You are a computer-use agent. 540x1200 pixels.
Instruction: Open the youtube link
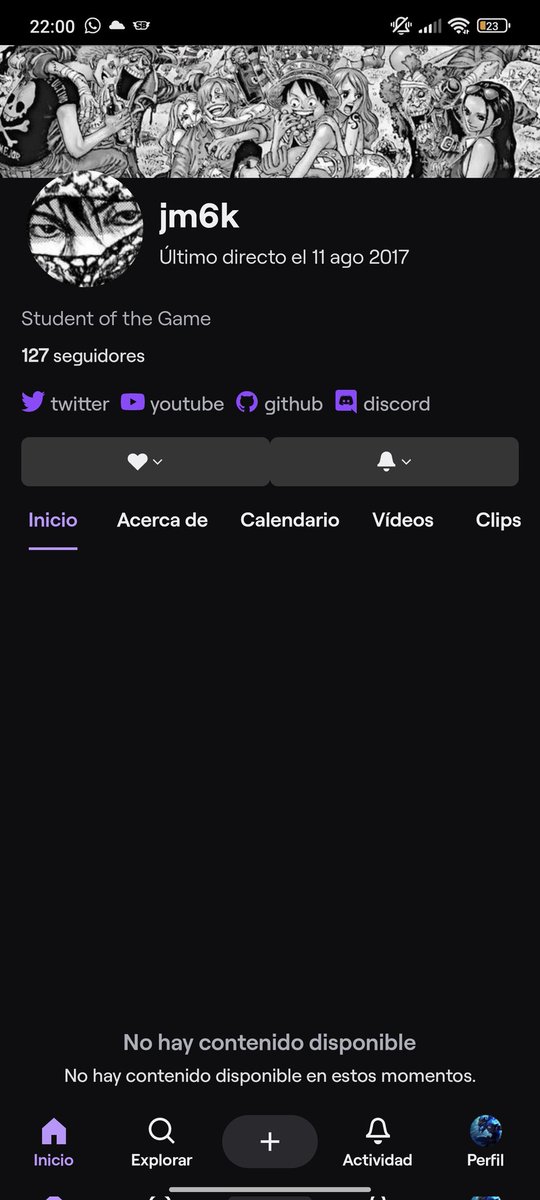(172, 403)
